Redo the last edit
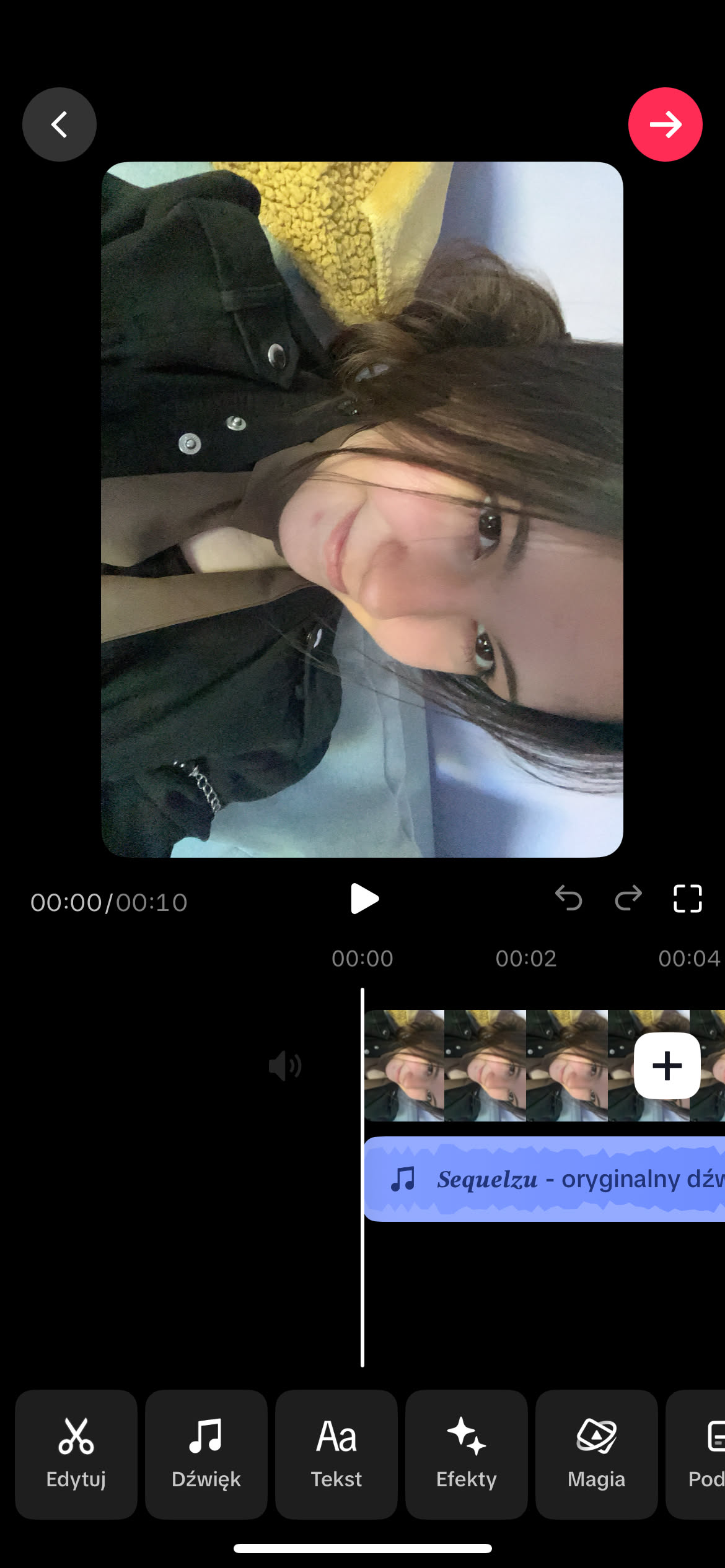This screenshot has width=725, height=1568. tap(628, 898)
